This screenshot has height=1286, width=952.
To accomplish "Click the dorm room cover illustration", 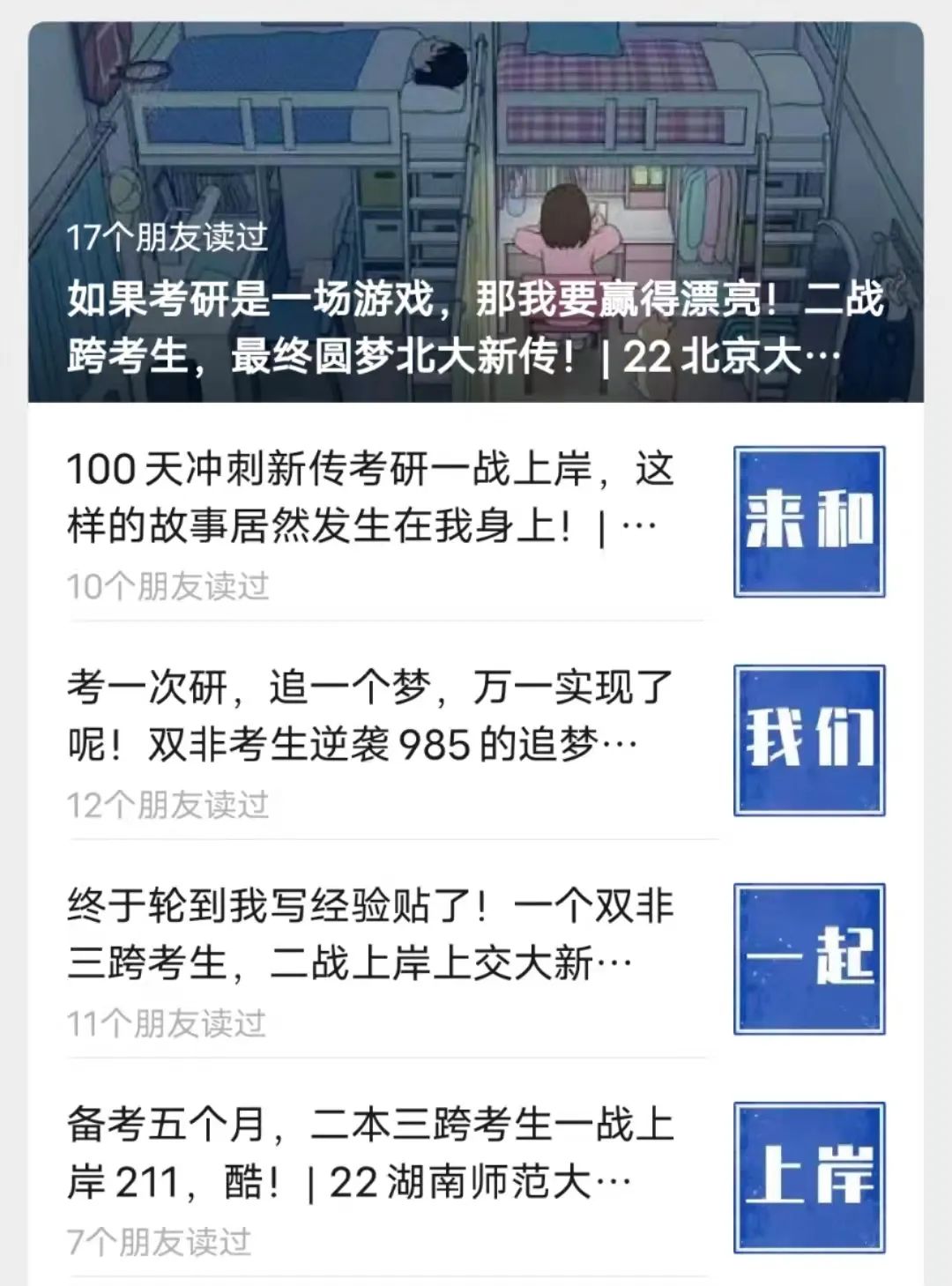I will (476, 123).
